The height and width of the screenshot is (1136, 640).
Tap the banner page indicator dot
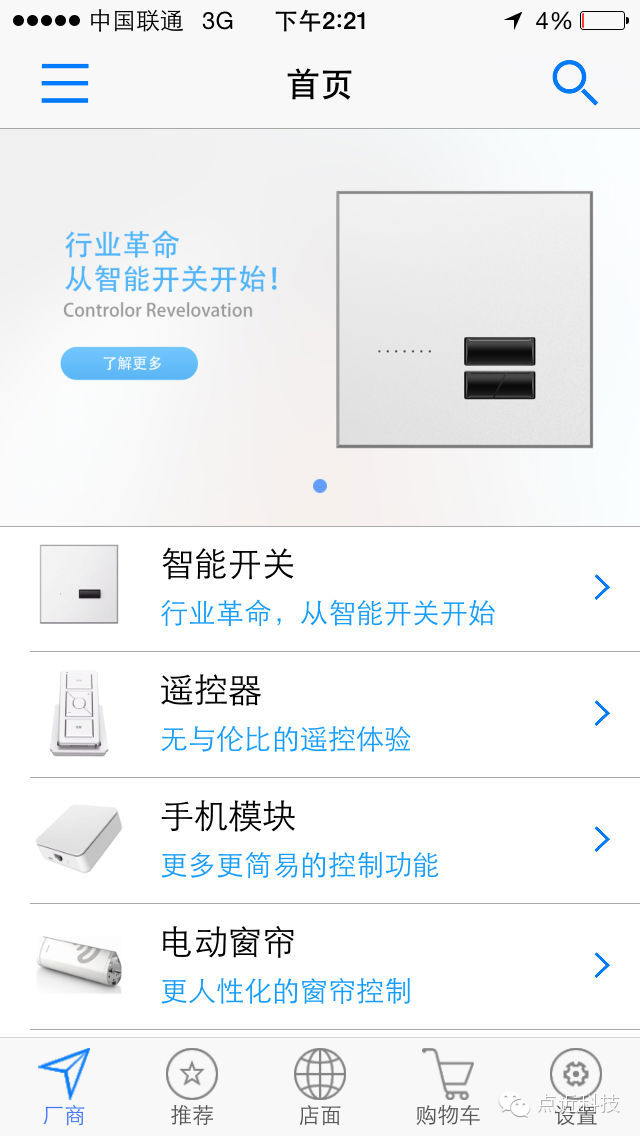(x=320, y=486)
